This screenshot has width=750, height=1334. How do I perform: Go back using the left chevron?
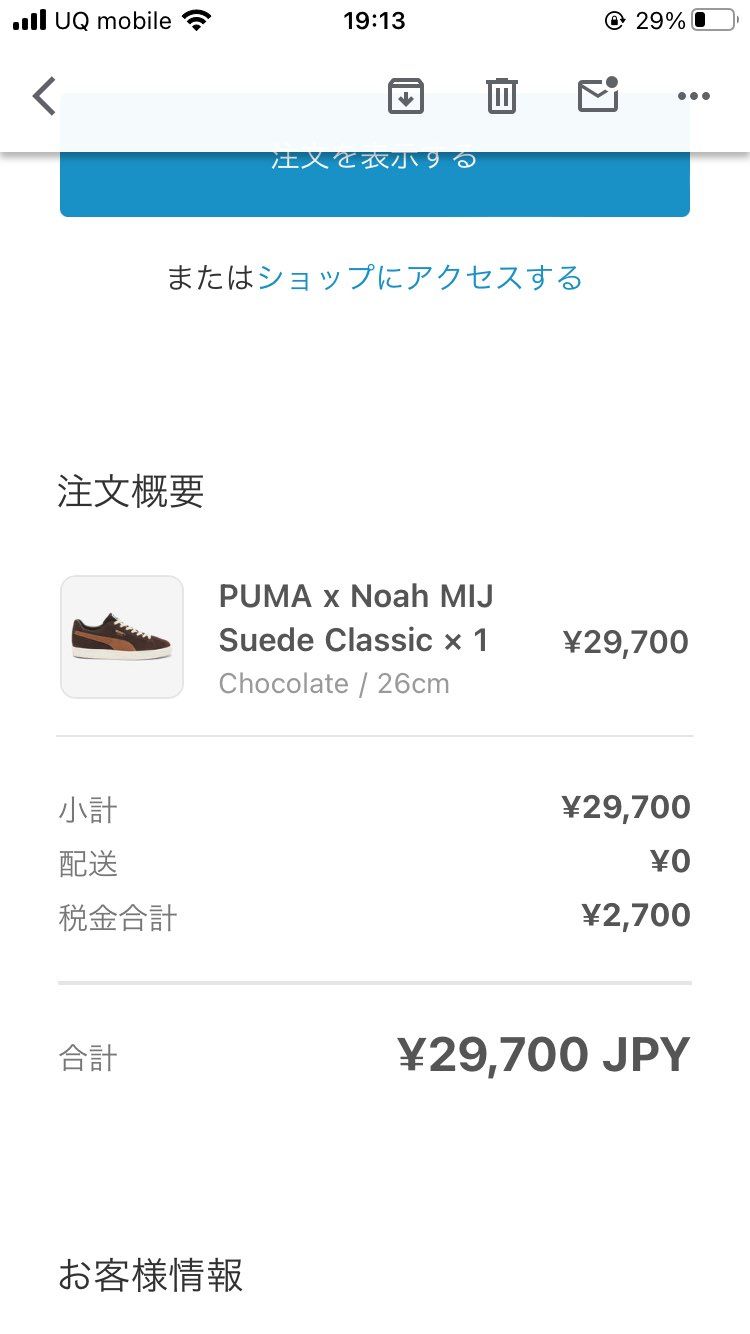(42, 96)
